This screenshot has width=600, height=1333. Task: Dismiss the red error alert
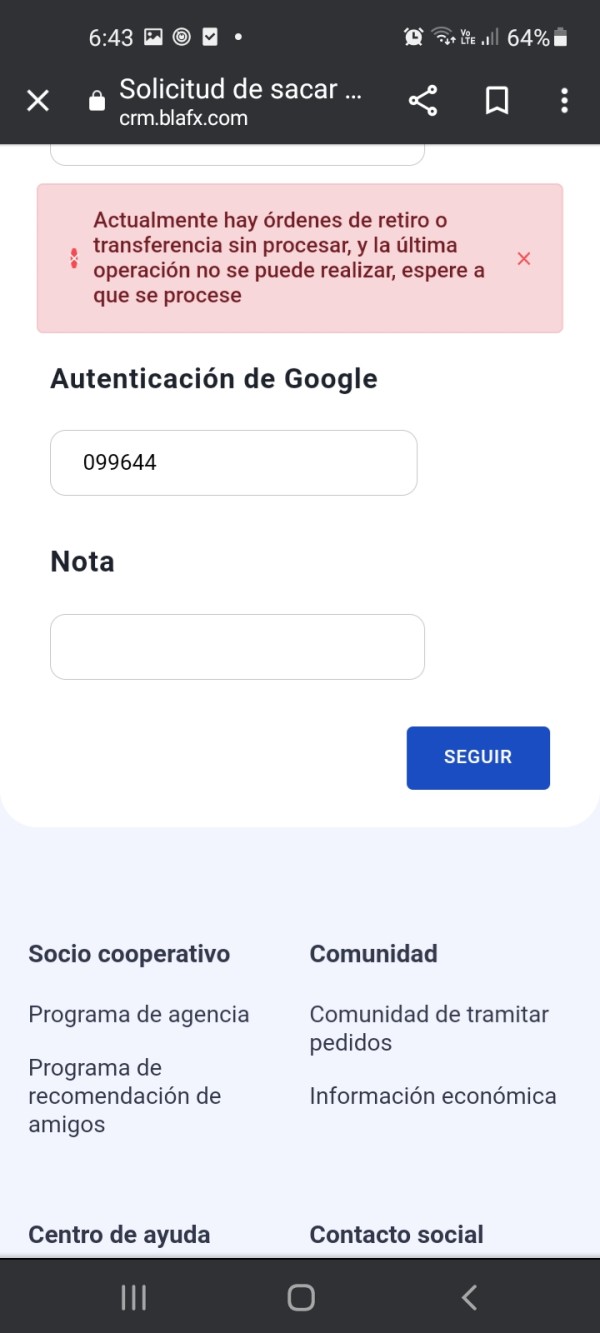pyautogui.click(x=523, y=259)
